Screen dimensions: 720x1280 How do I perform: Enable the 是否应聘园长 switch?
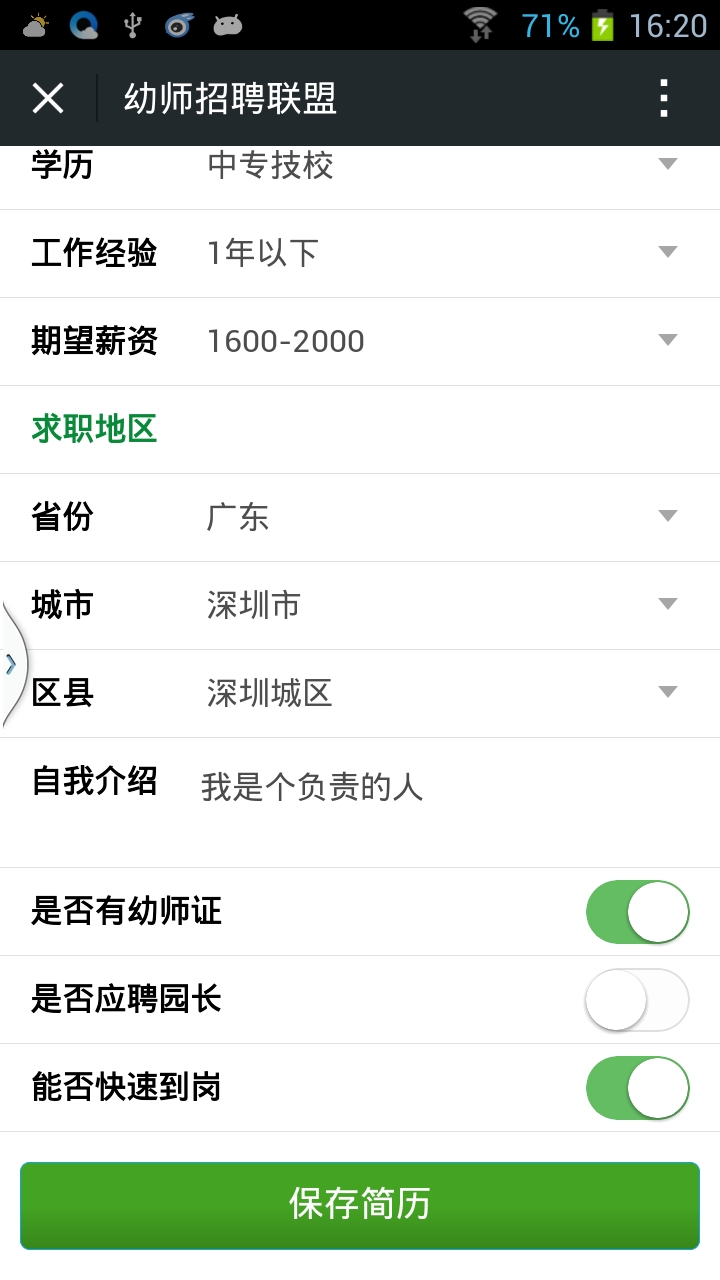point(638,1000)
